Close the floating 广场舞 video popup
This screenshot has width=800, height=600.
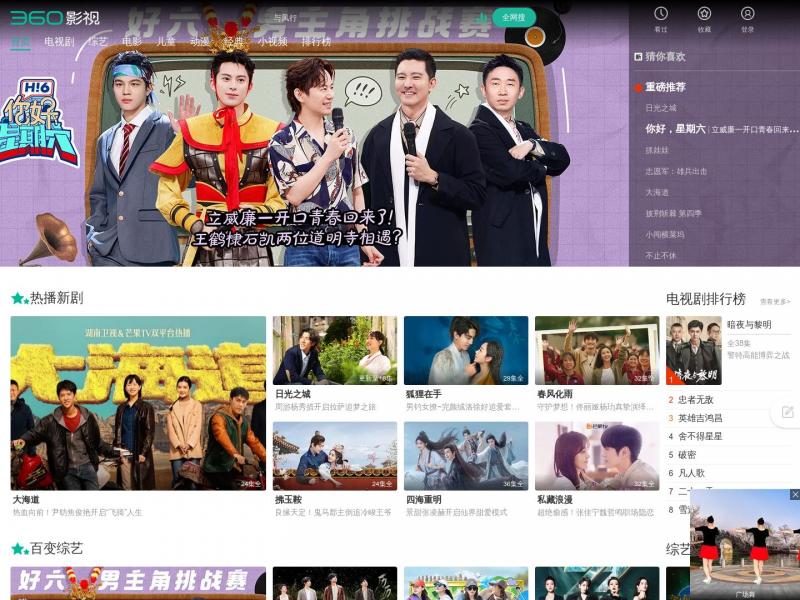click(795, 494)
